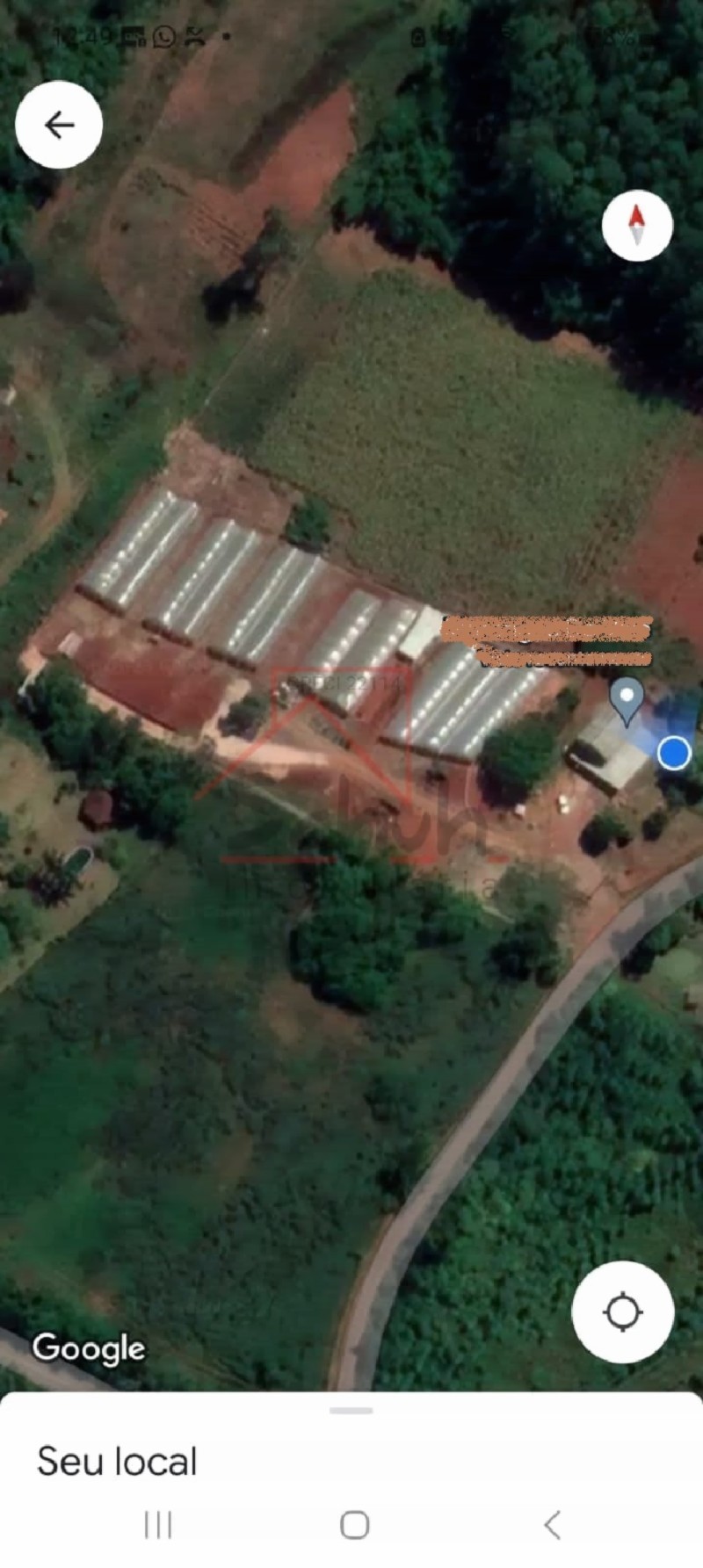This screenshot has width=703, height=1568.
Task: Tap the dropped pin marker on the map
Action: 627,699
